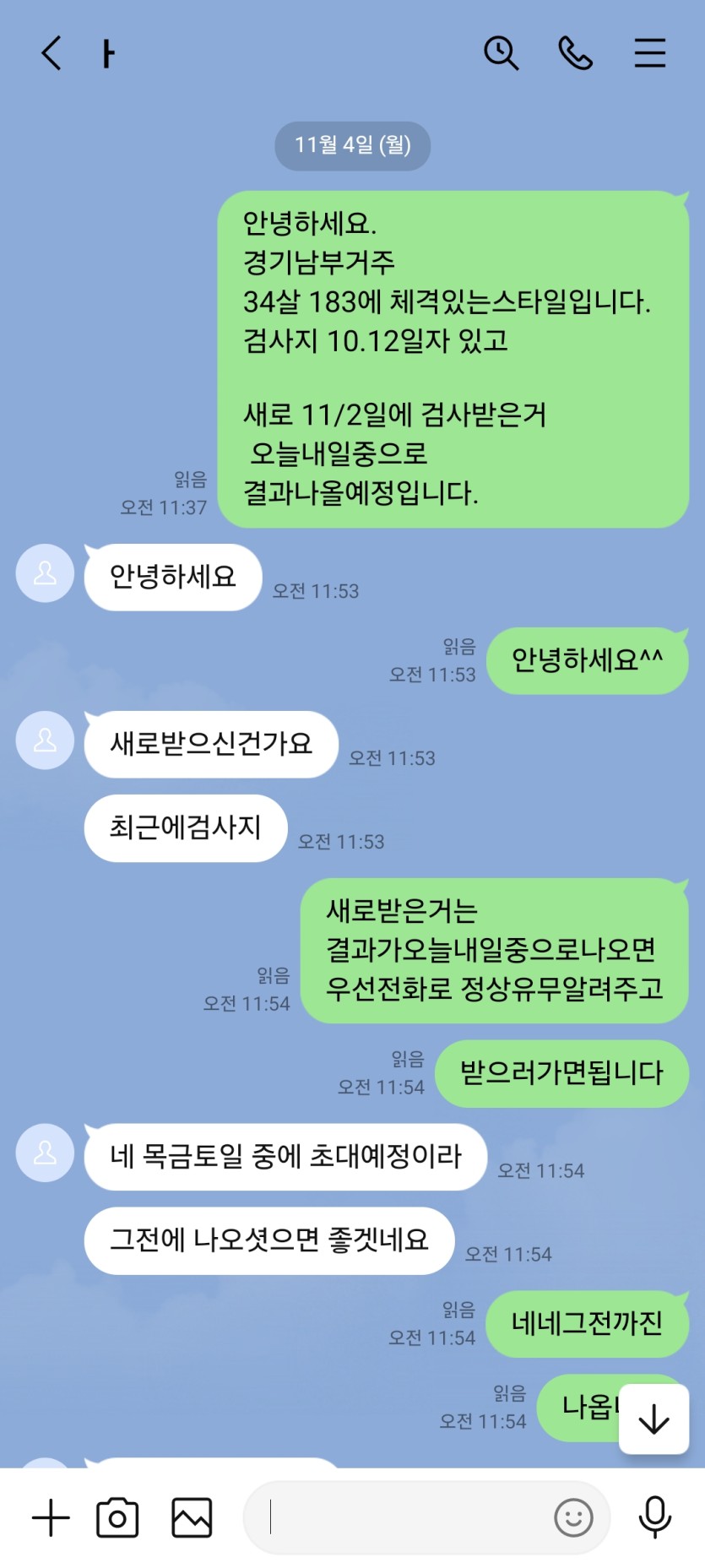Open the photo gallery picker
Image resolution: width=705 pixels, height=1568 pixels.
pyautogui.click(x=192, y=1517)
